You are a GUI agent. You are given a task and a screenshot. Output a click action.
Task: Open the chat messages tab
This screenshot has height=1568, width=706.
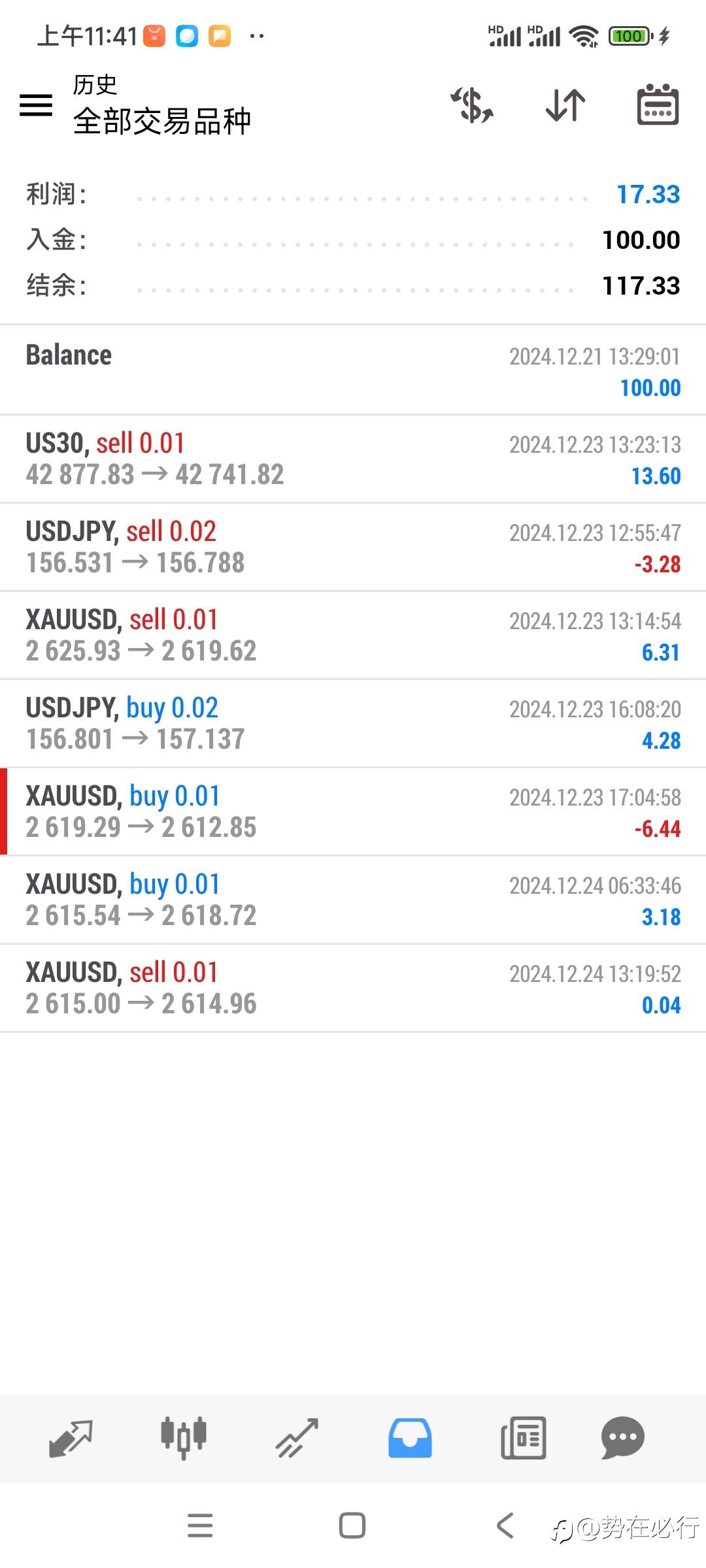point(622,1438)
